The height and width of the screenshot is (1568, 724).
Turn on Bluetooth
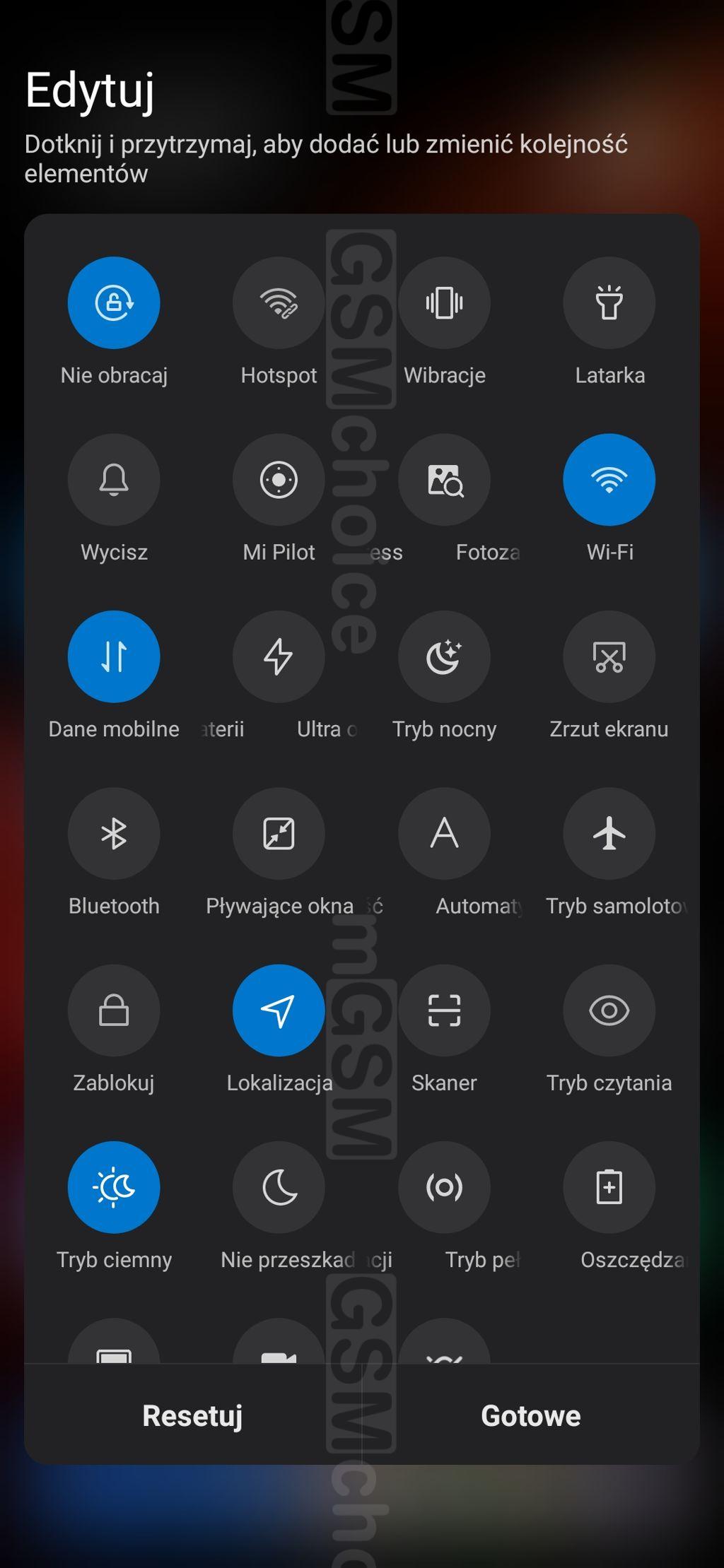coord(114,834)
